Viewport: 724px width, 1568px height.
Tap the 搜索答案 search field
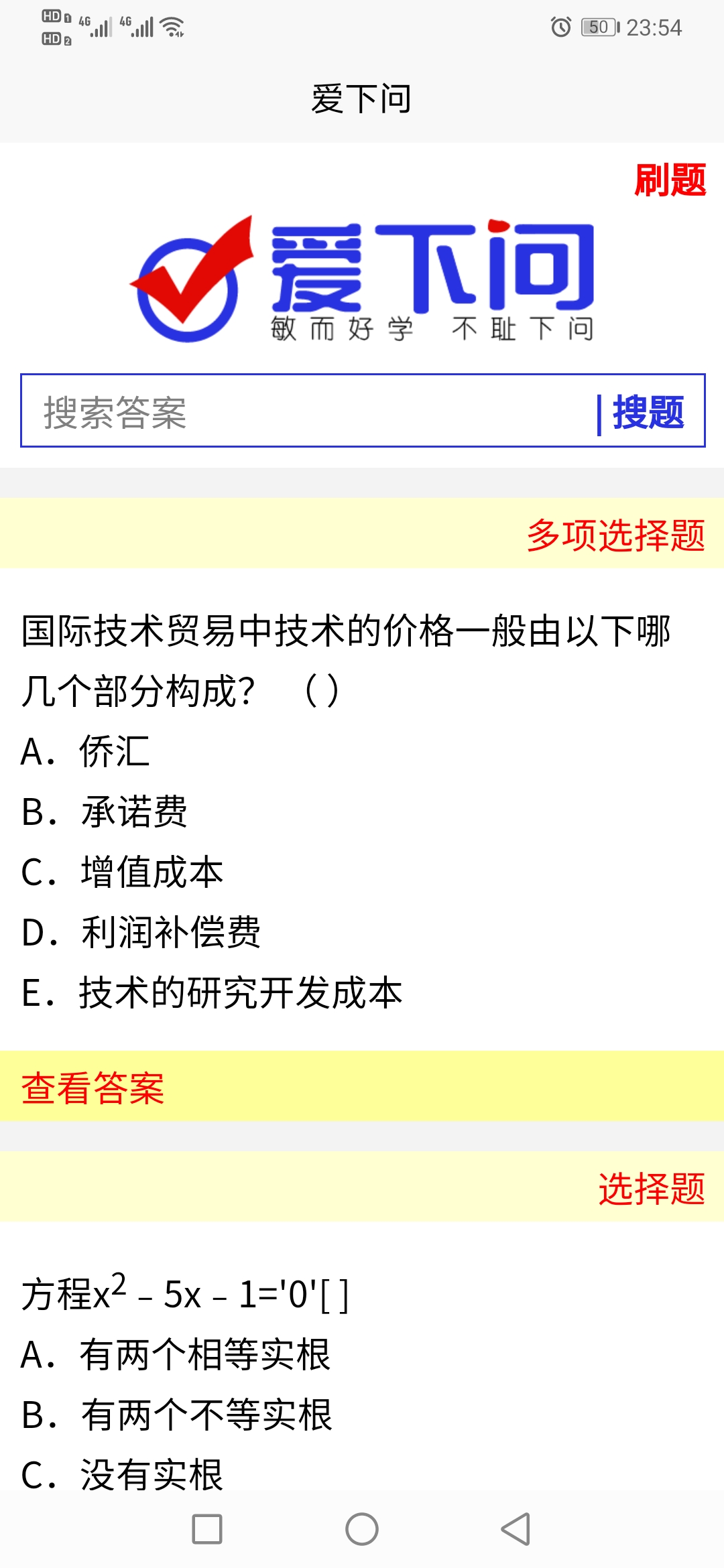pos(308,411)
